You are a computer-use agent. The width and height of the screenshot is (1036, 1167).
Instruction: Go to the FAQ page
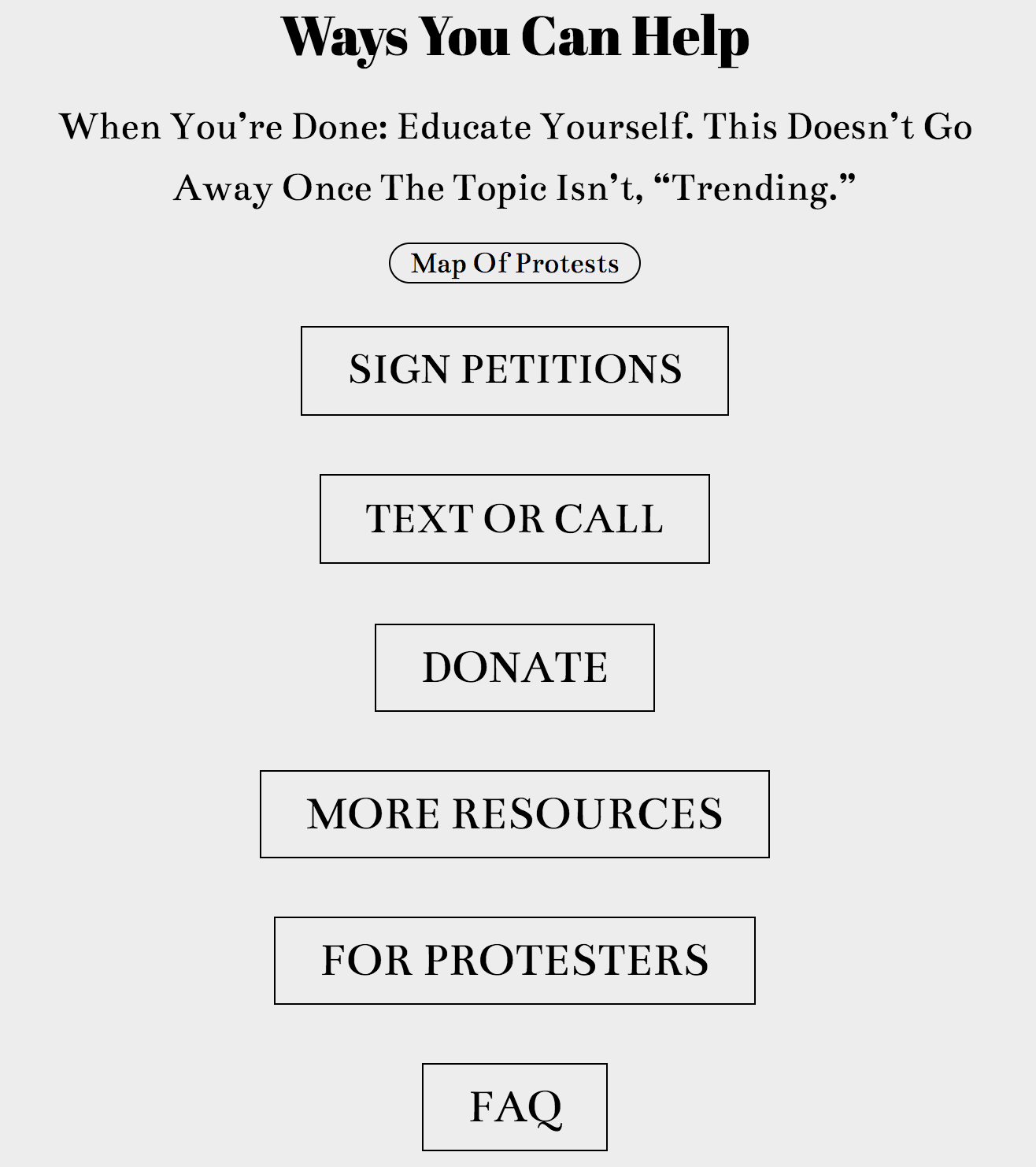515,1107
